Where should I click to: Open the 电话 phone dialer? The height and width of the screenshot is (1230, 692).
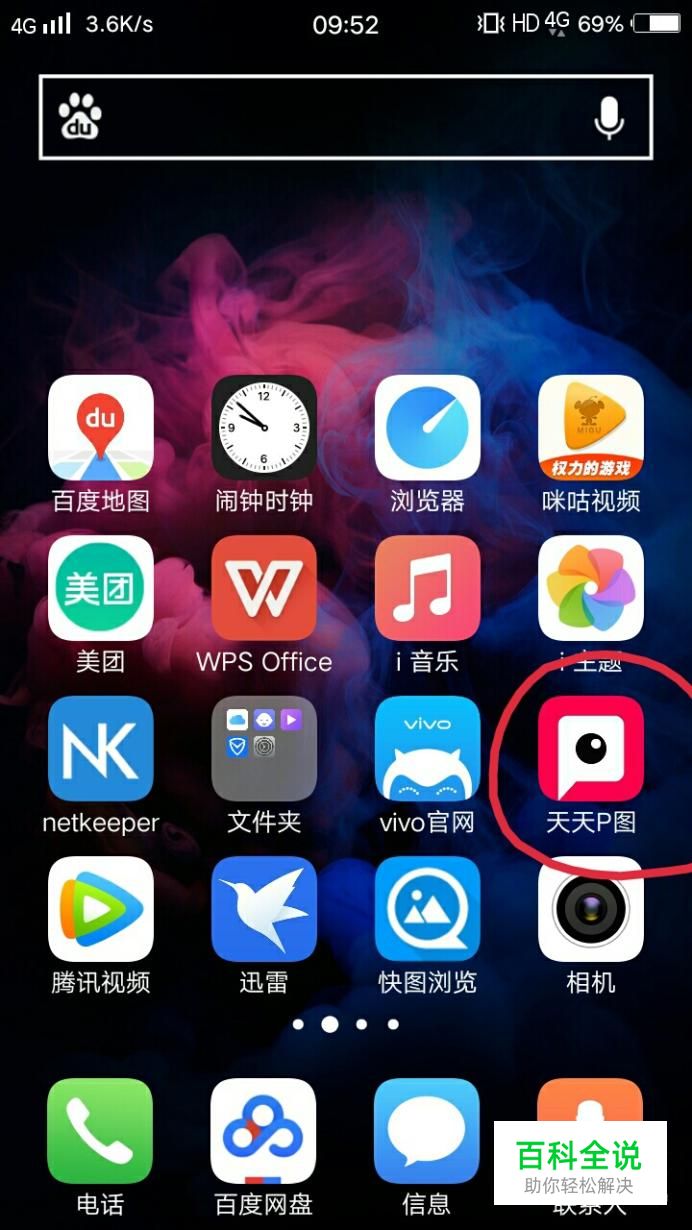coord(101,1131)
